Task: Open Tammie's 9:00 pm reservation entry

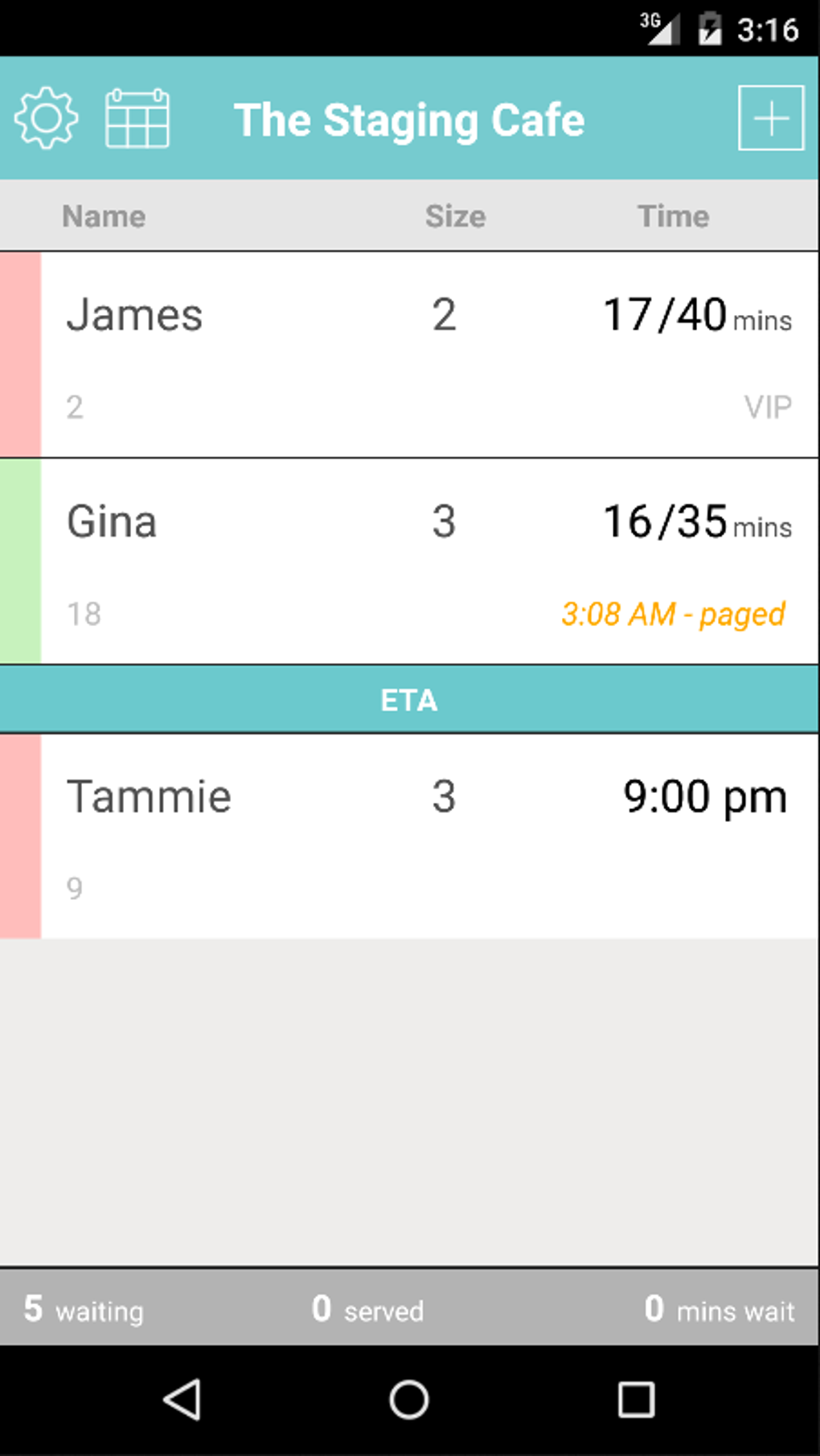Action: (x=705, y=795)
